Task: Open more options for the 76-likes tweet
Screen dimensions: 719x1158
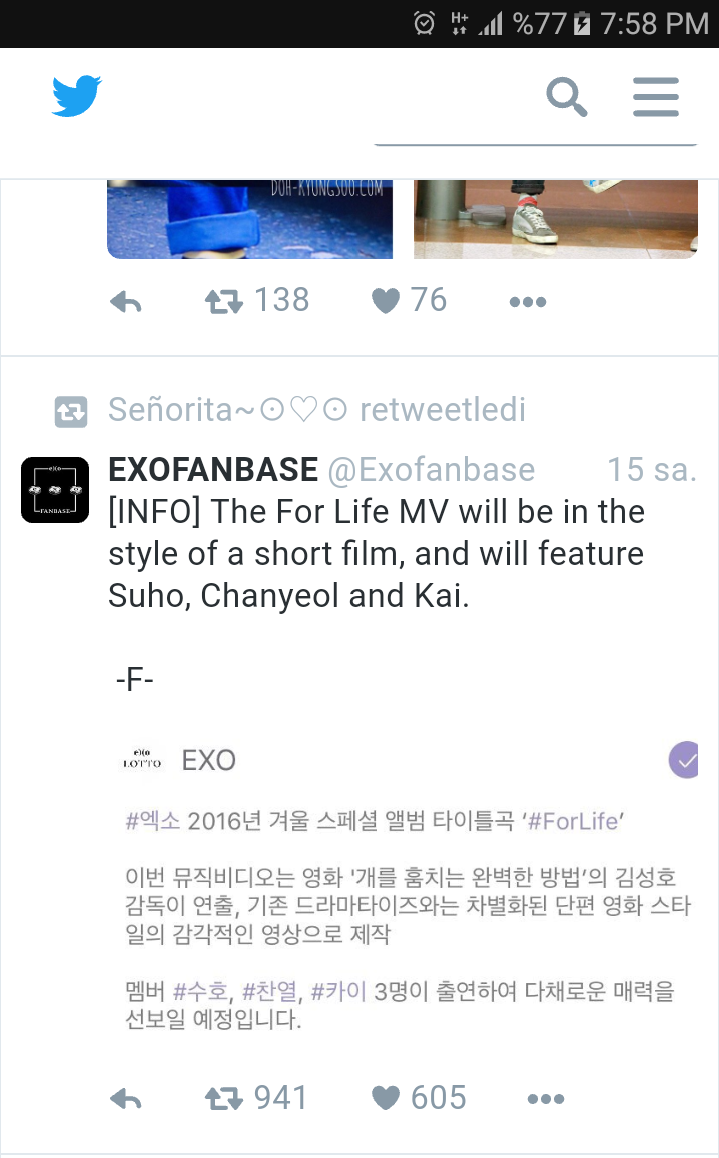Action: click(x=527, y=301)
